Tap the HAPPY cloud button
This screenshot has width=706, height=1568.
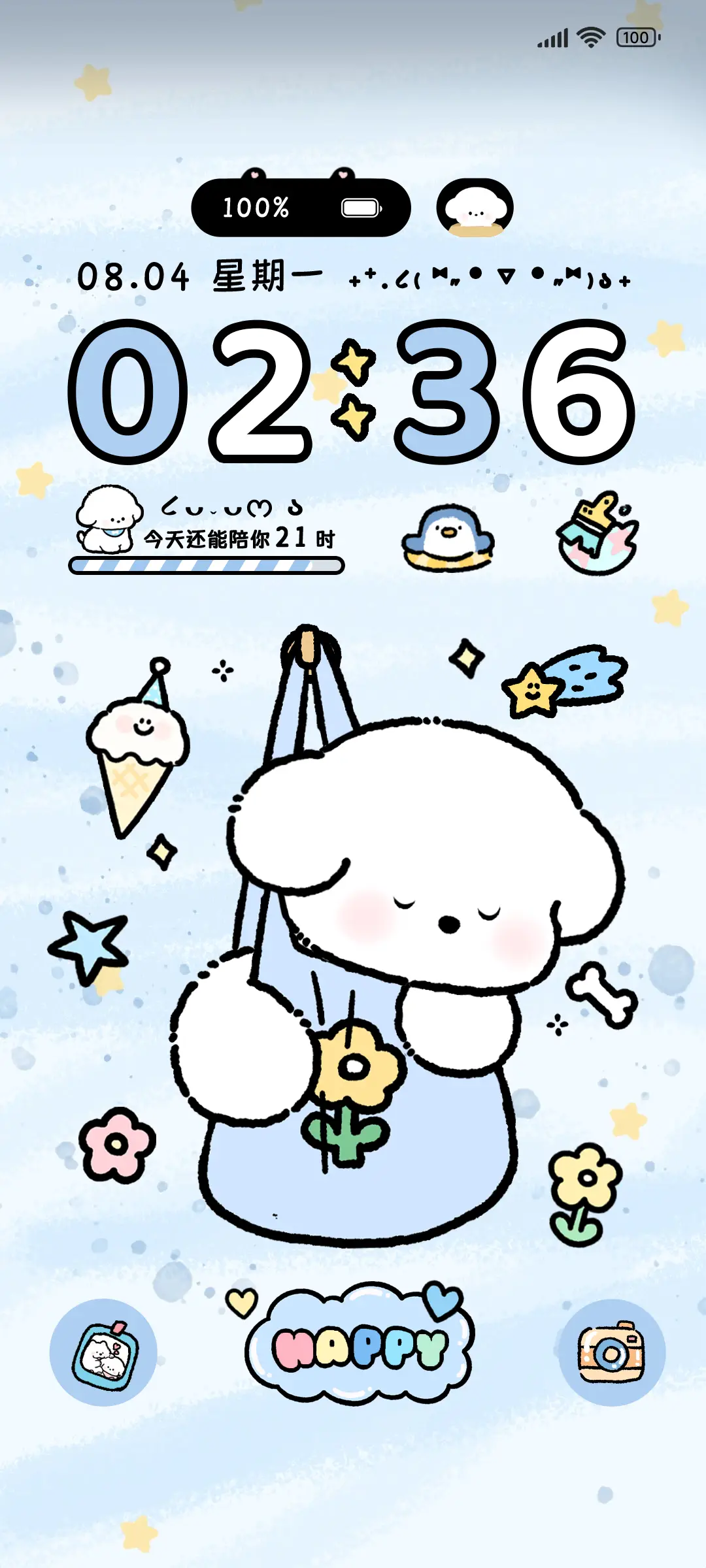click(x=358, y=1347)
